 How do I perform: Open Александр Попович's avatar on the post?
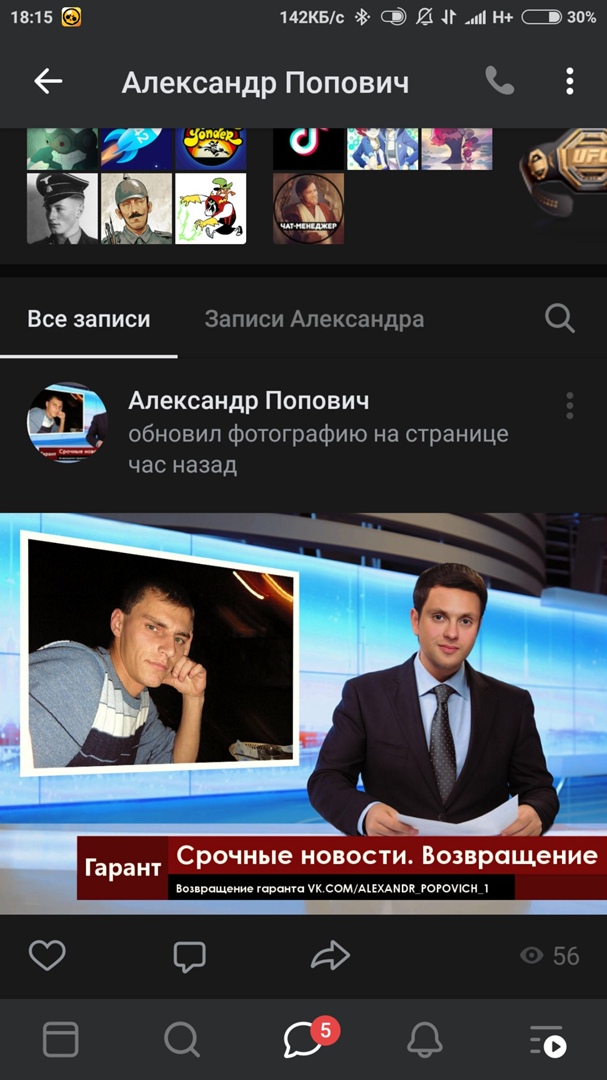pos(67,423)
